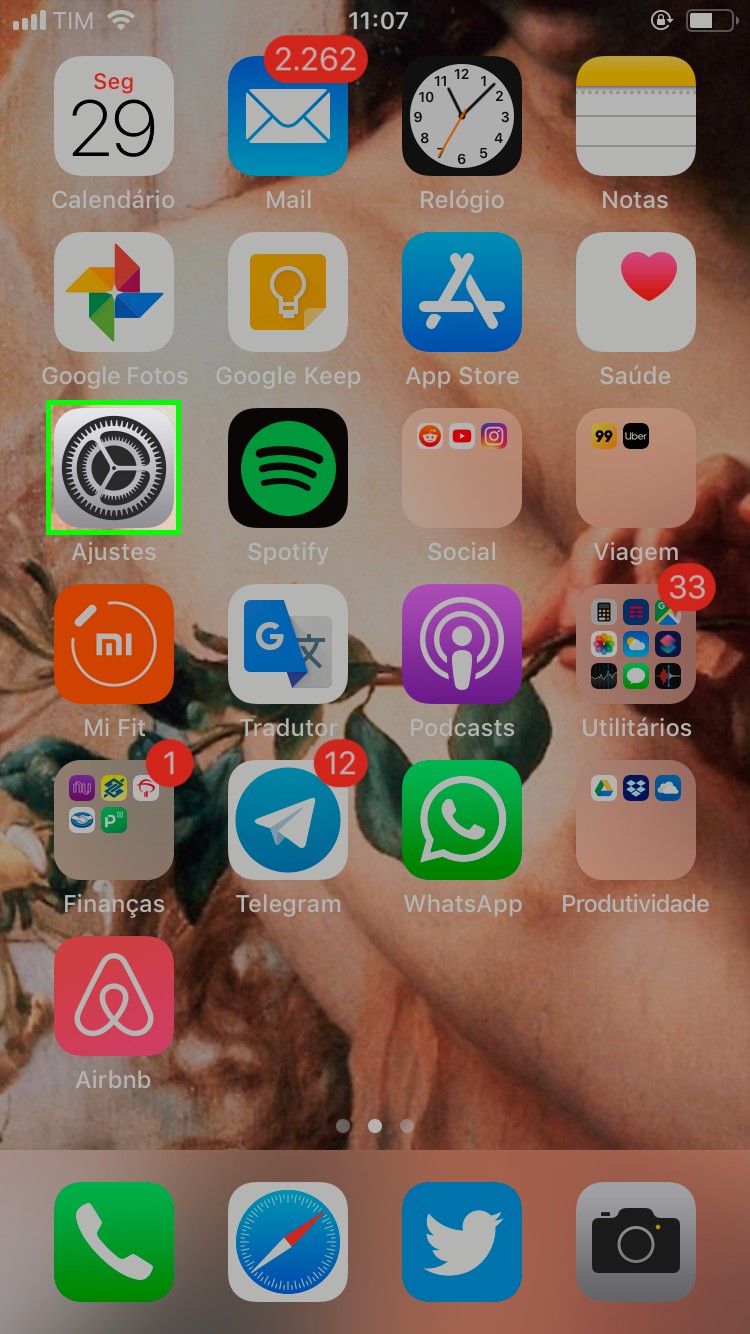750x1334 pixels.
Task: Launch Podcasts
Action: pos(462,644)
